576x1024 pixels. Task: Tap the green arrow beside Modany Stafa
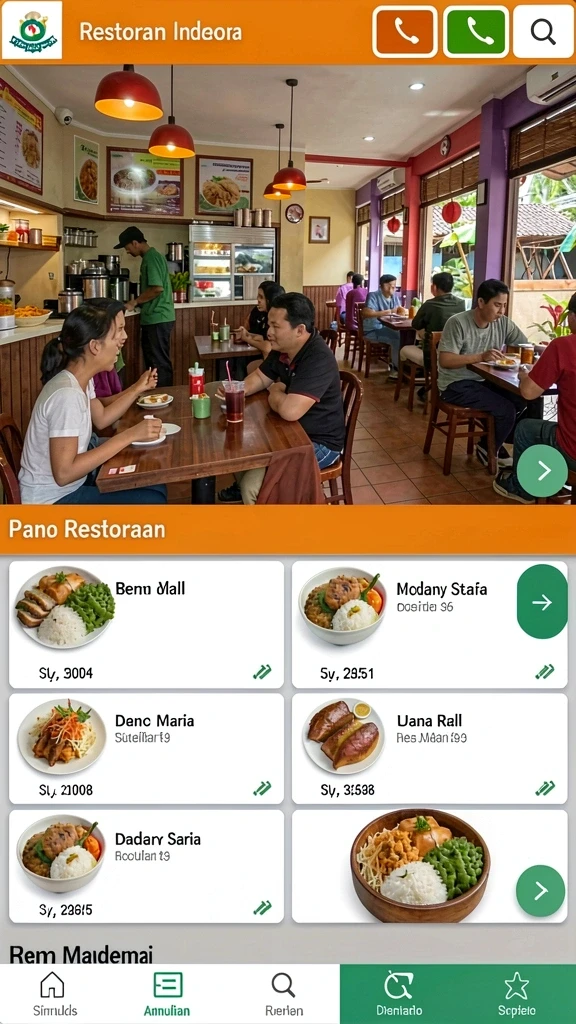click(542, 602)
